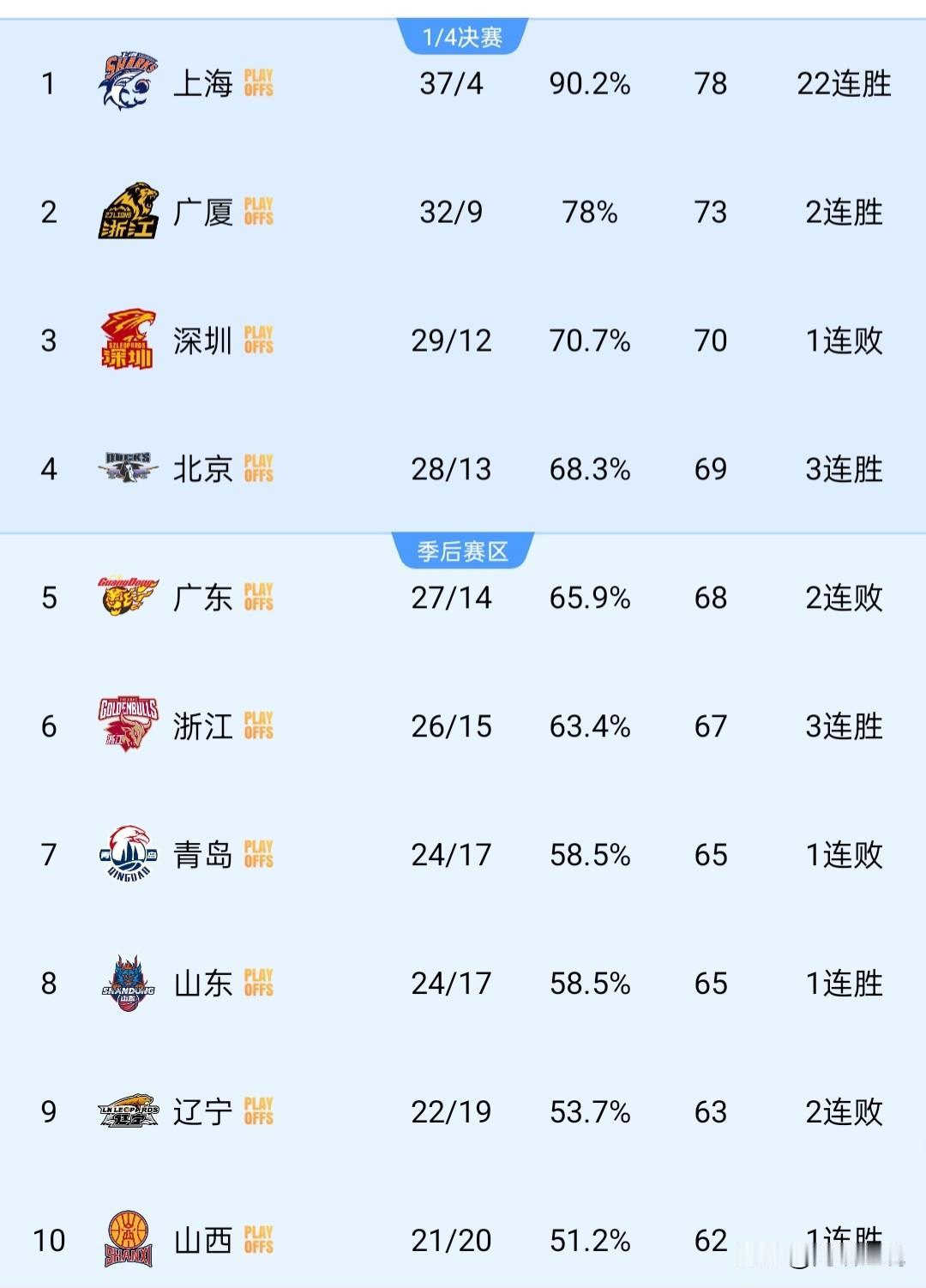Select the 90.2% win rate of 上海

point(587,81)
